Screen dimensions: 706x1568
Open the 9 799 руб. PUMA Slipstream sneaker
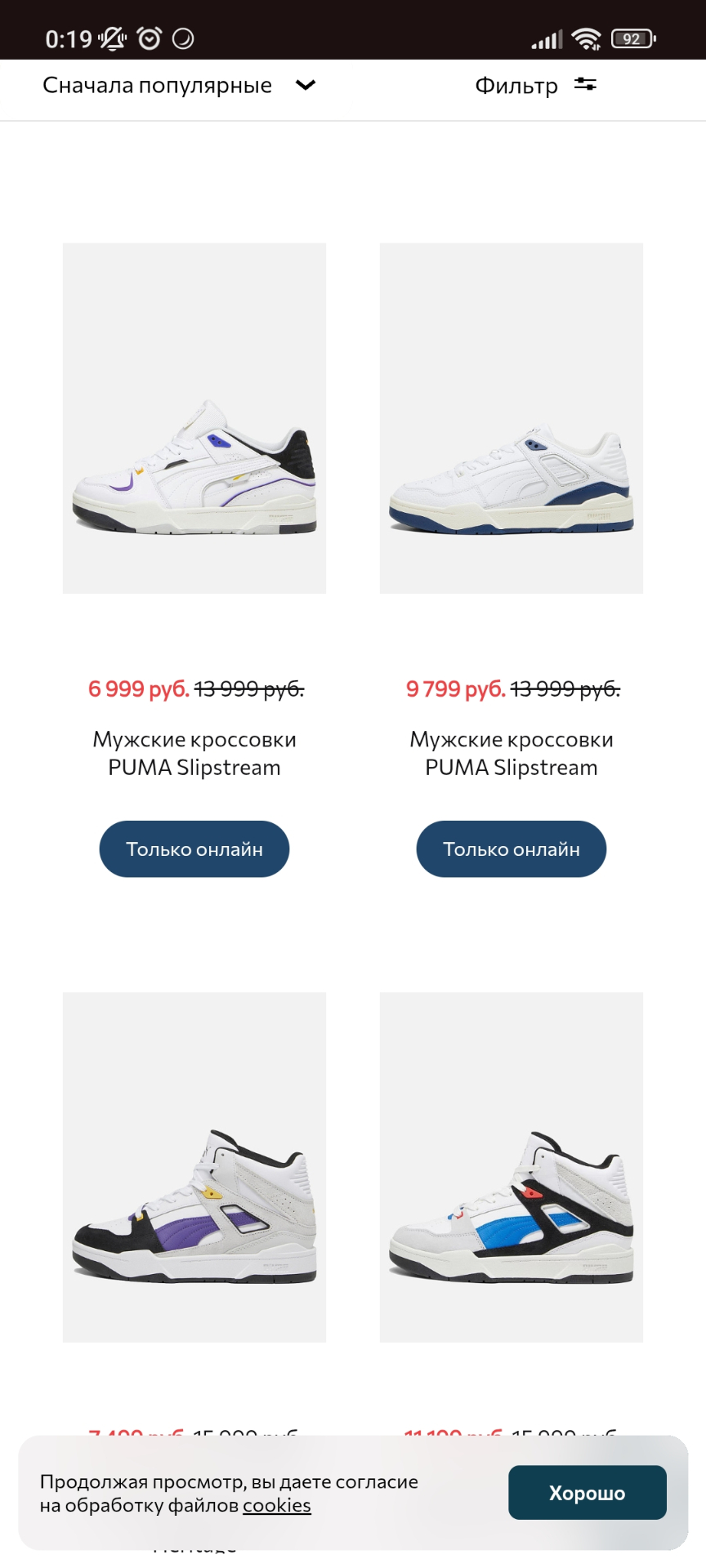[x=512, y=418]
